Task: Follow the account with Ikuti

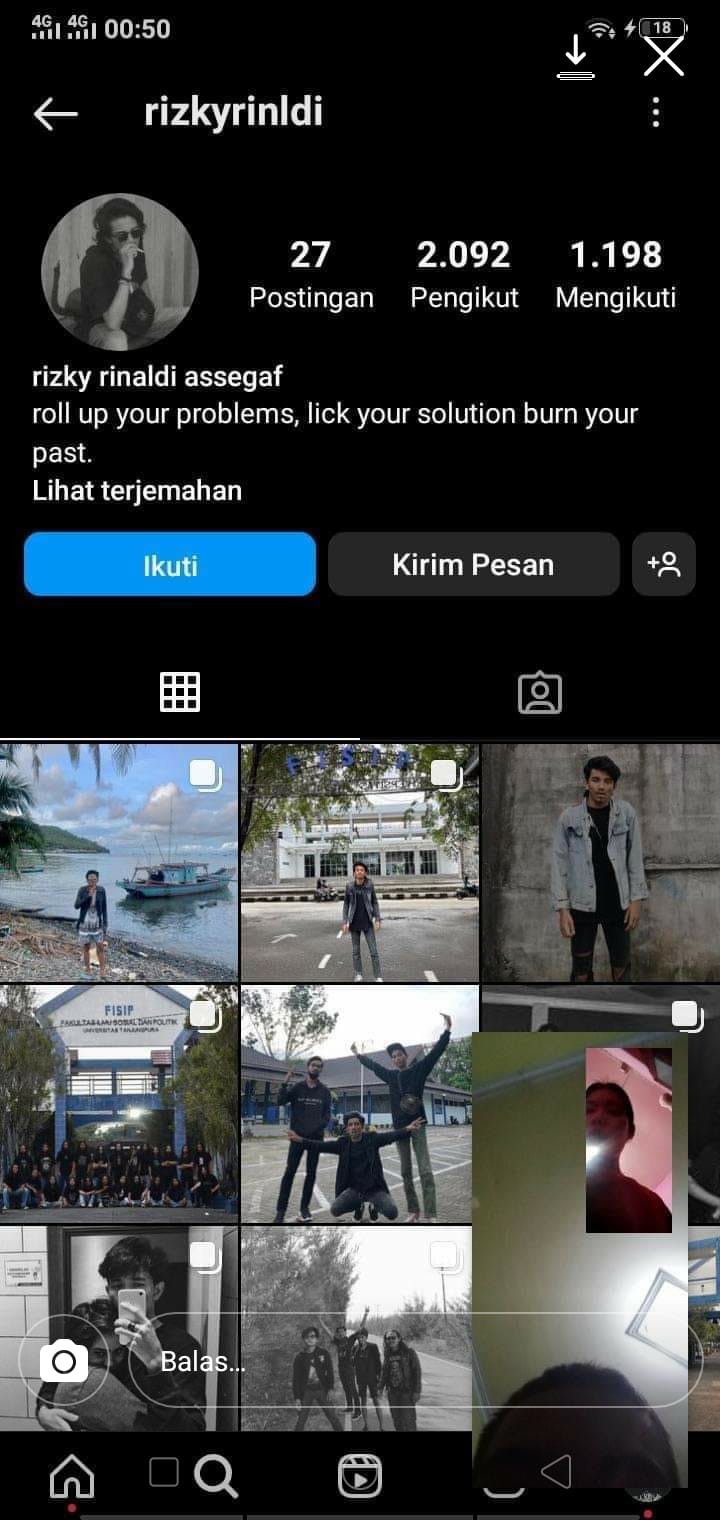Action: click(x=170, y=565)
